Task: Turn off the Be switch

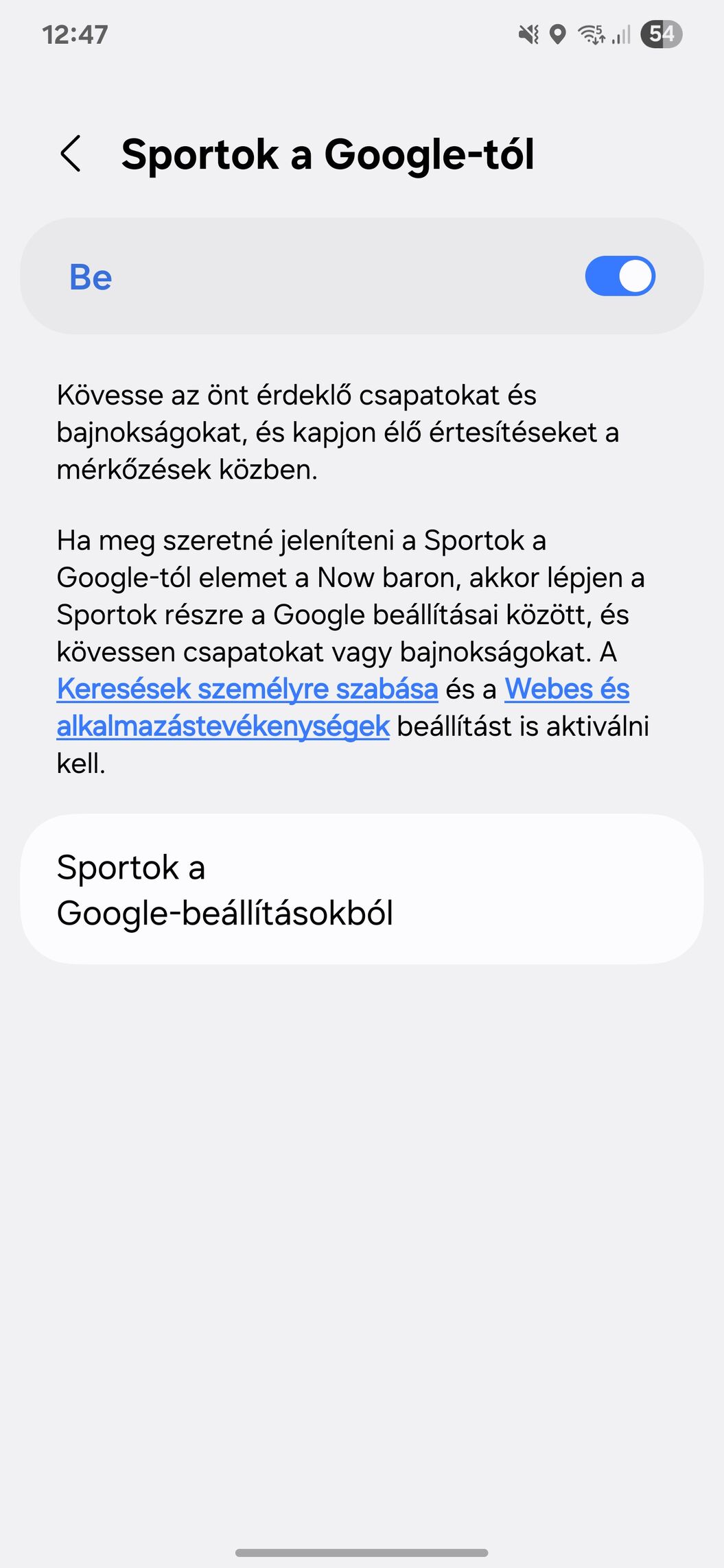Action: pos(620,276)
